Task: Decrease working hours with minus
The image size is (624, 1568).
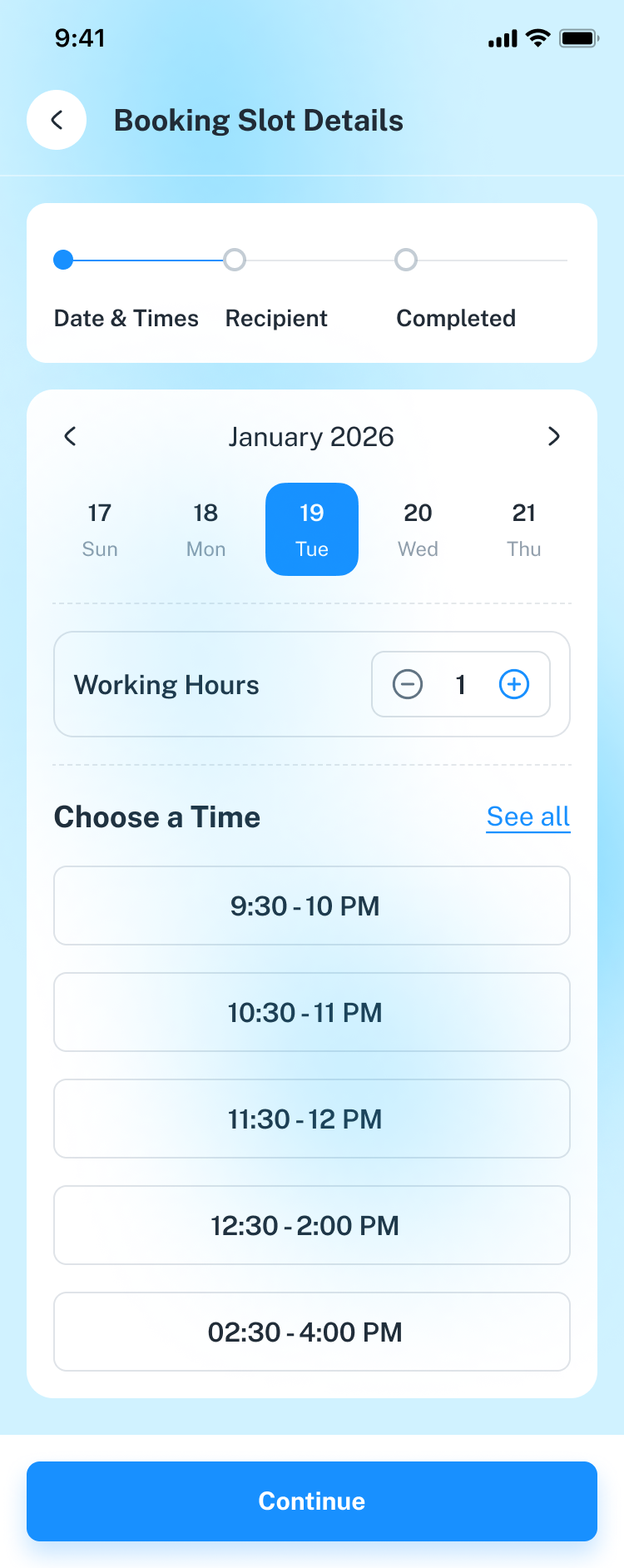Action: (408, 684)
